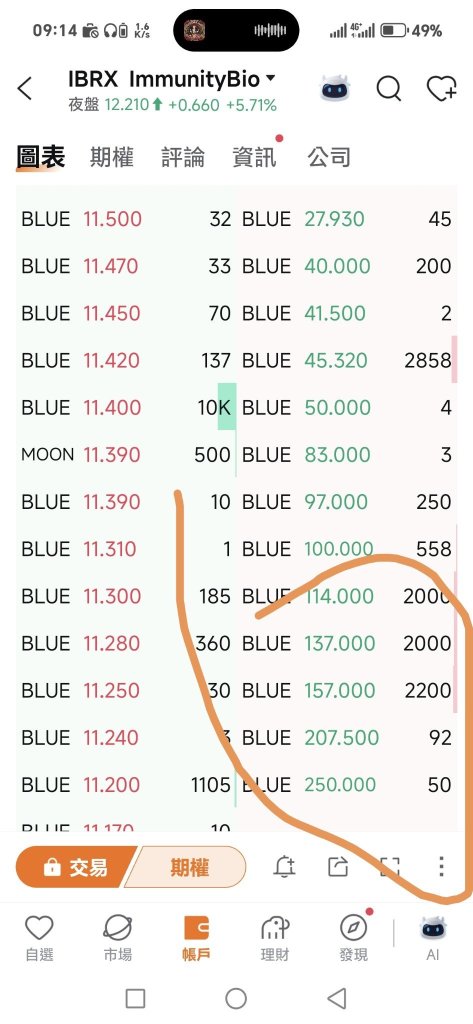
Task: Open the 發現 discover tab
Action: coord(353,938)
